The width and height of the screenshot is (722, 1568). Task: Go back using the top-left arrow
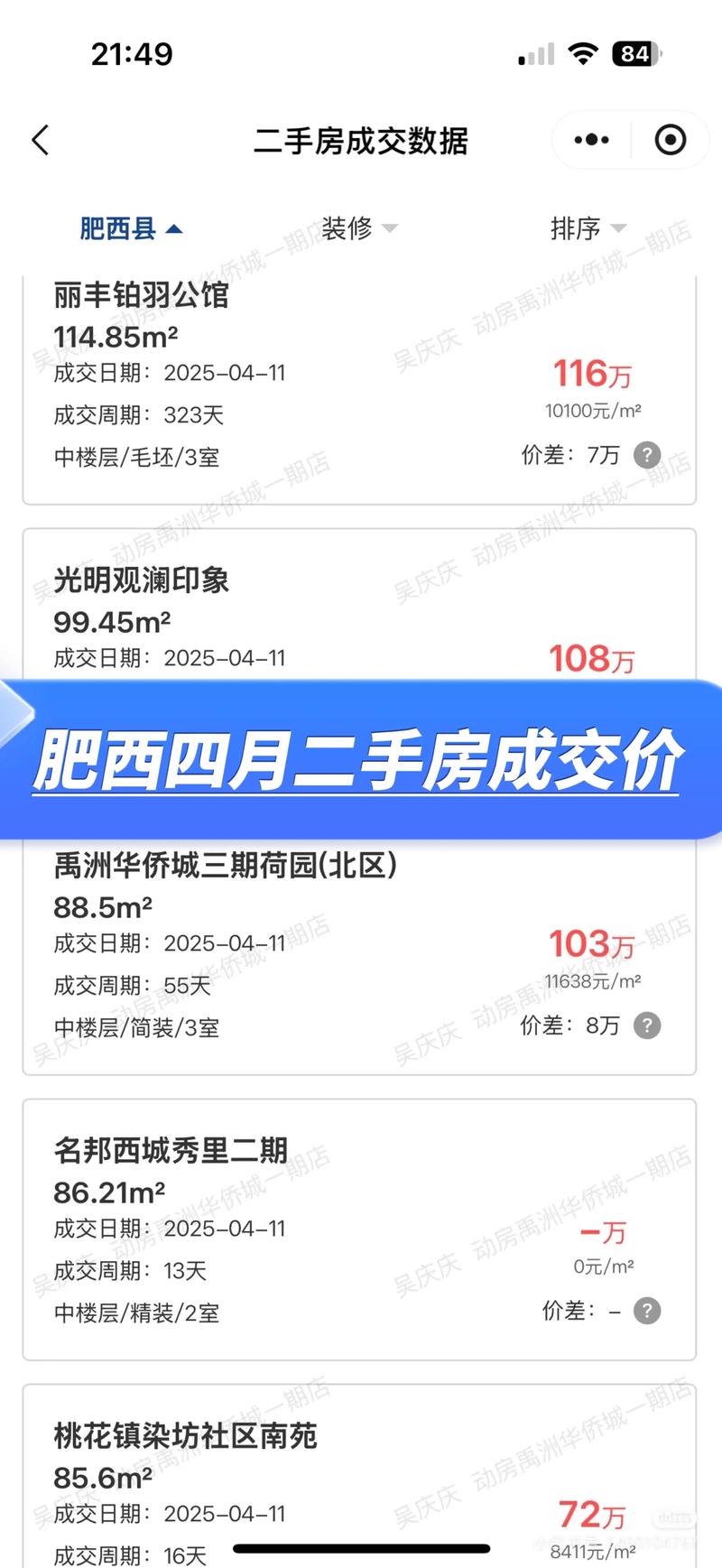pos(41,140)
